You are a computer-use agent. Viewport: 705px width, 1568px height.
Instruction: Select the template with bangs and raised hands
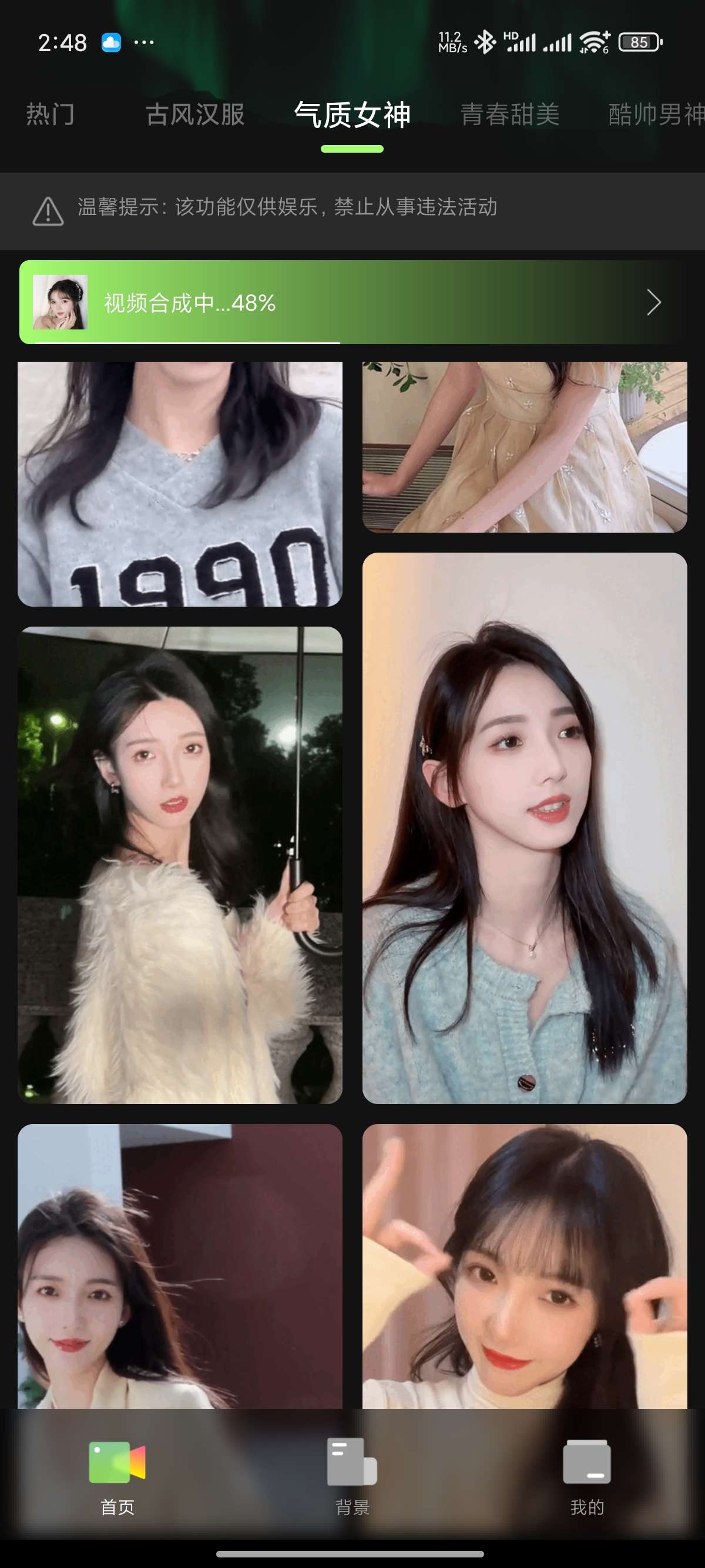pos(524,1265)
